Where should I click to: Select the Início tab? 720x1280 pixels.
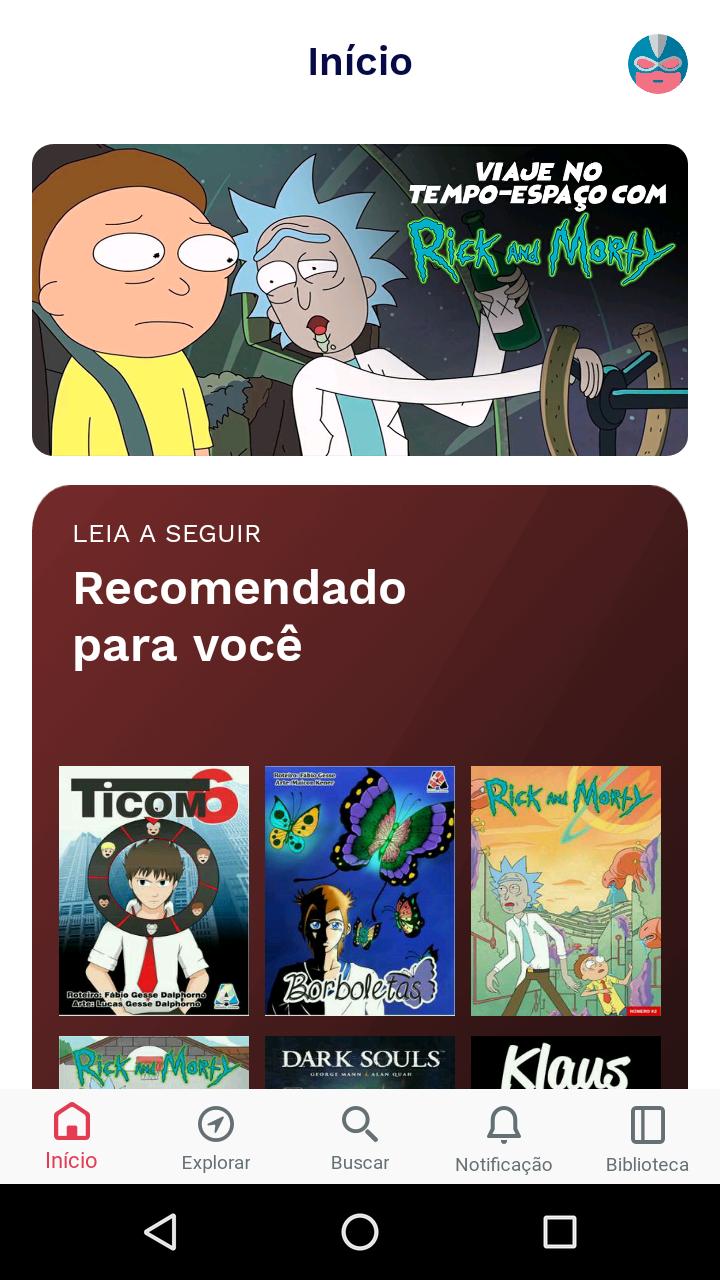[x=71, y=1137]
